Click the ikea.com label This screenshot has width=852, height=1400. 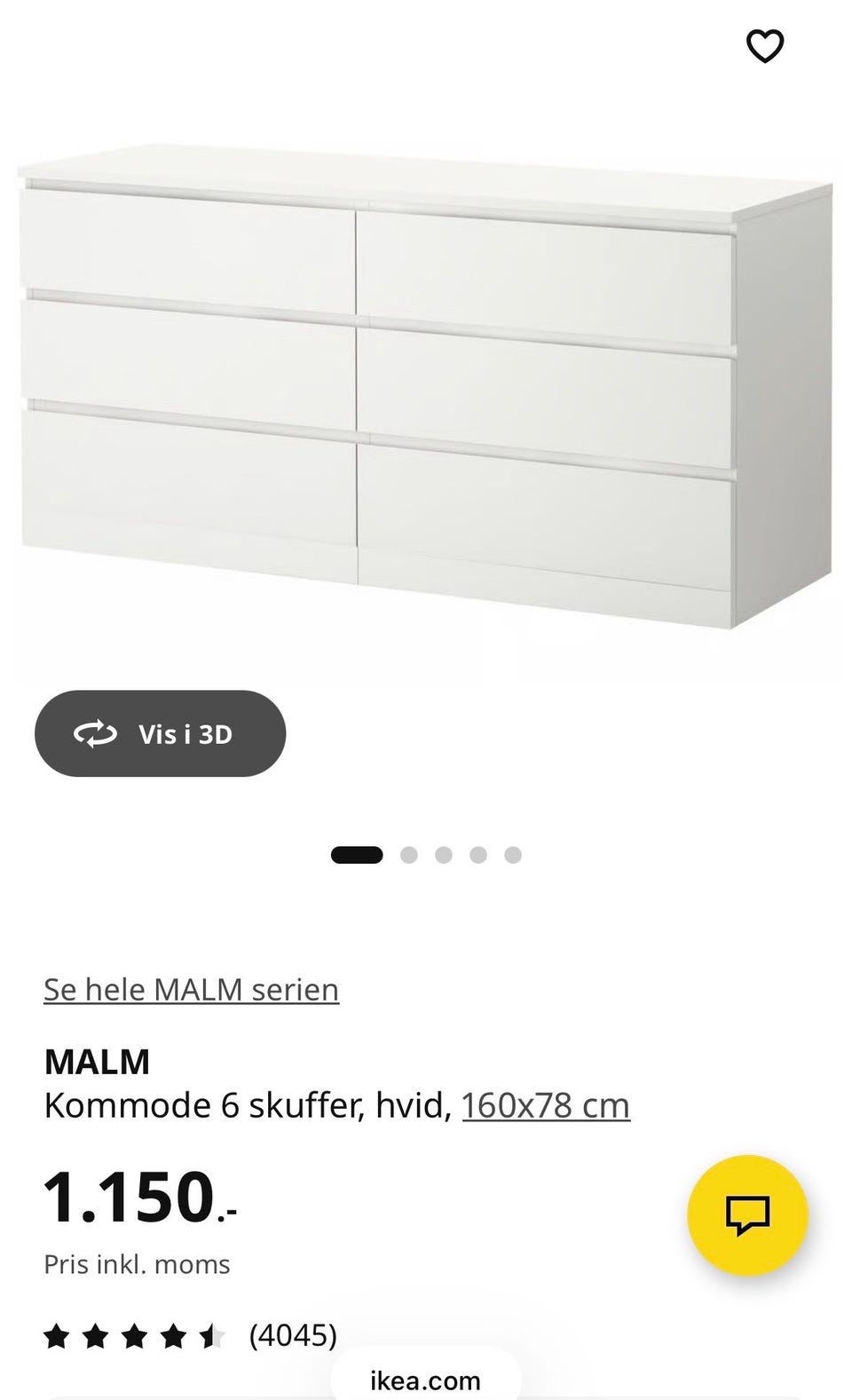click(423, 1380)
